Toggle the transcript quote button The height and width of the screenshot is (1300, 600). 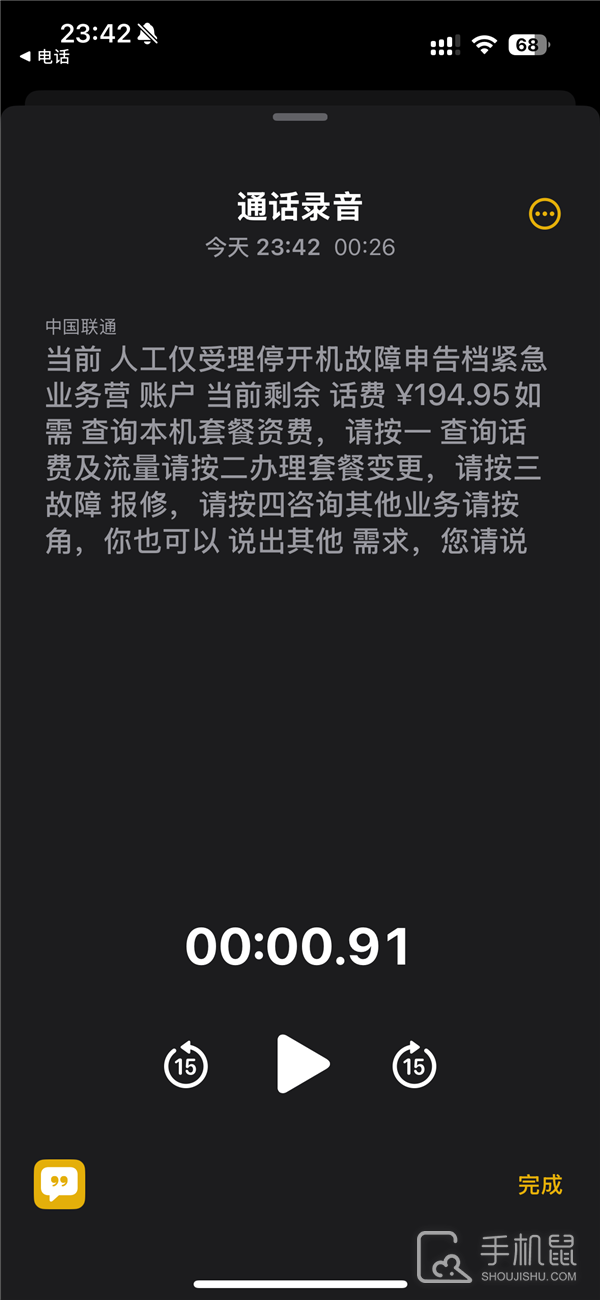[x=60, y=1185]
